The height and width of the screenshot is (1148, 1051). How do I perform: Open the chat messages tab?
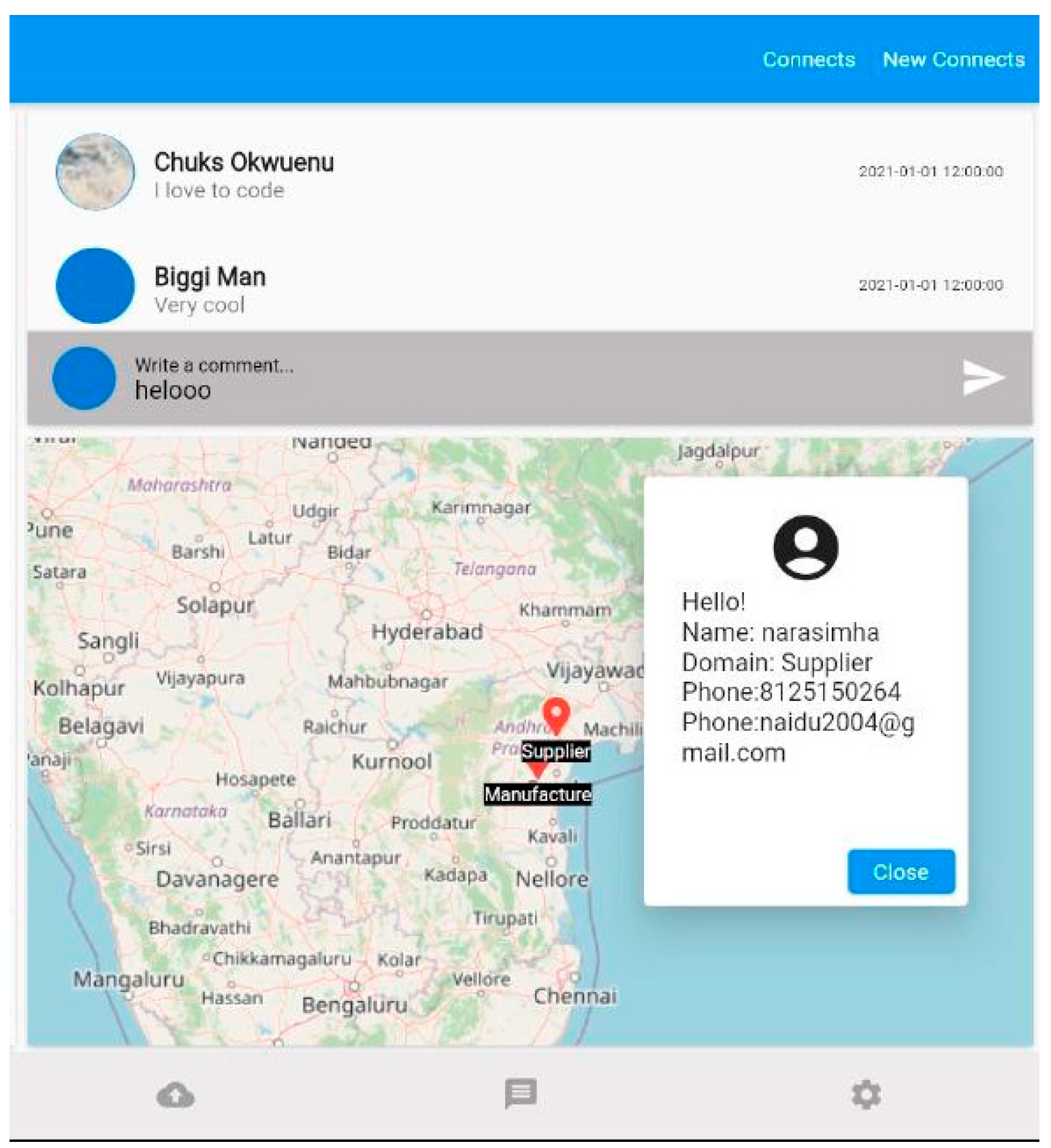pos(521,1094)
